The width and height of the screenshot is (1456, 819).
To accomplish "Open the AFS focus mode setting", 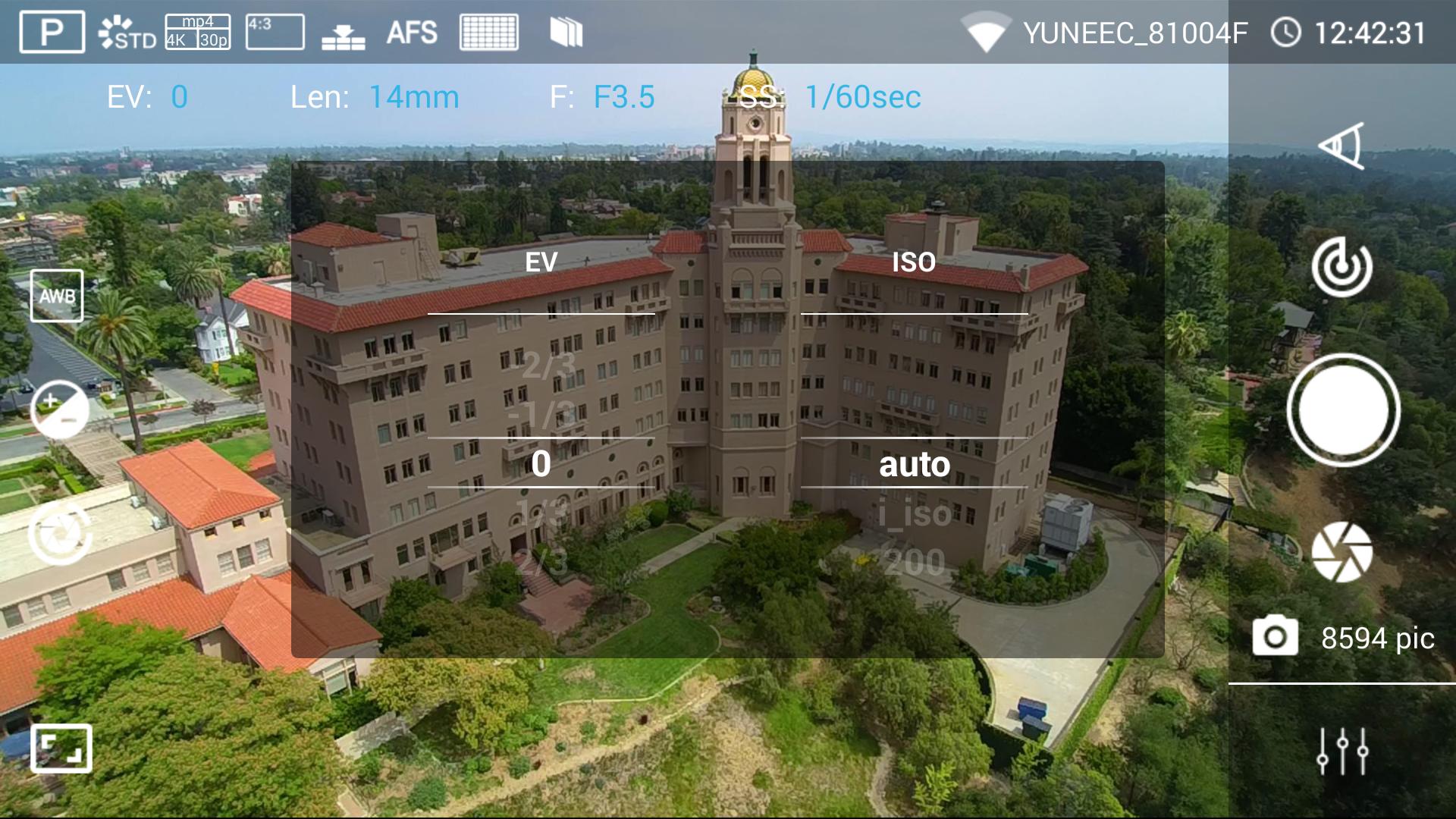I will click(x=412, y=33).
